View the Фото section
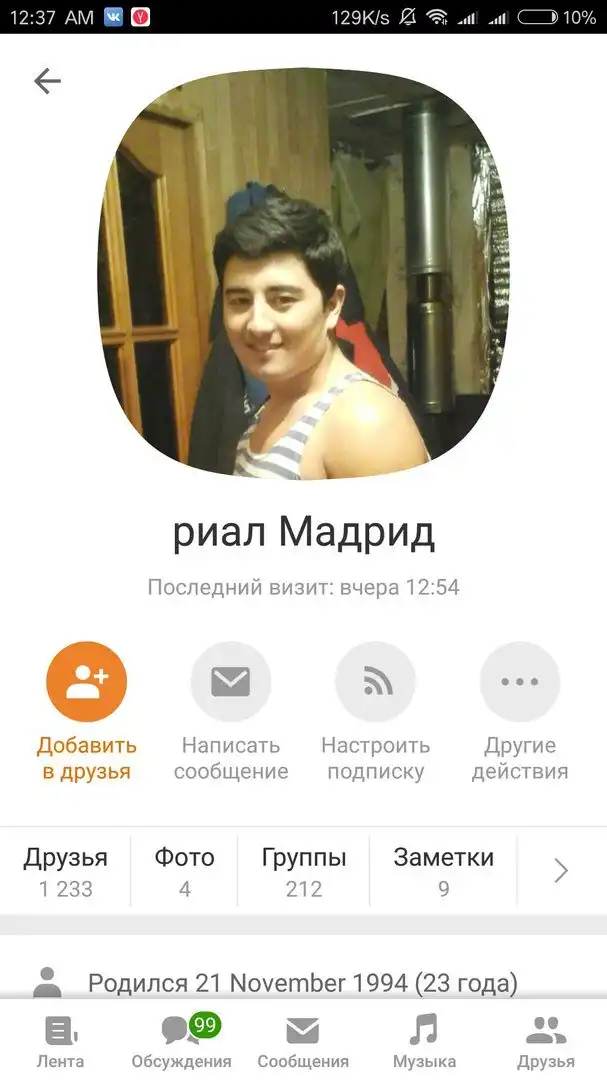 [184, 871]
